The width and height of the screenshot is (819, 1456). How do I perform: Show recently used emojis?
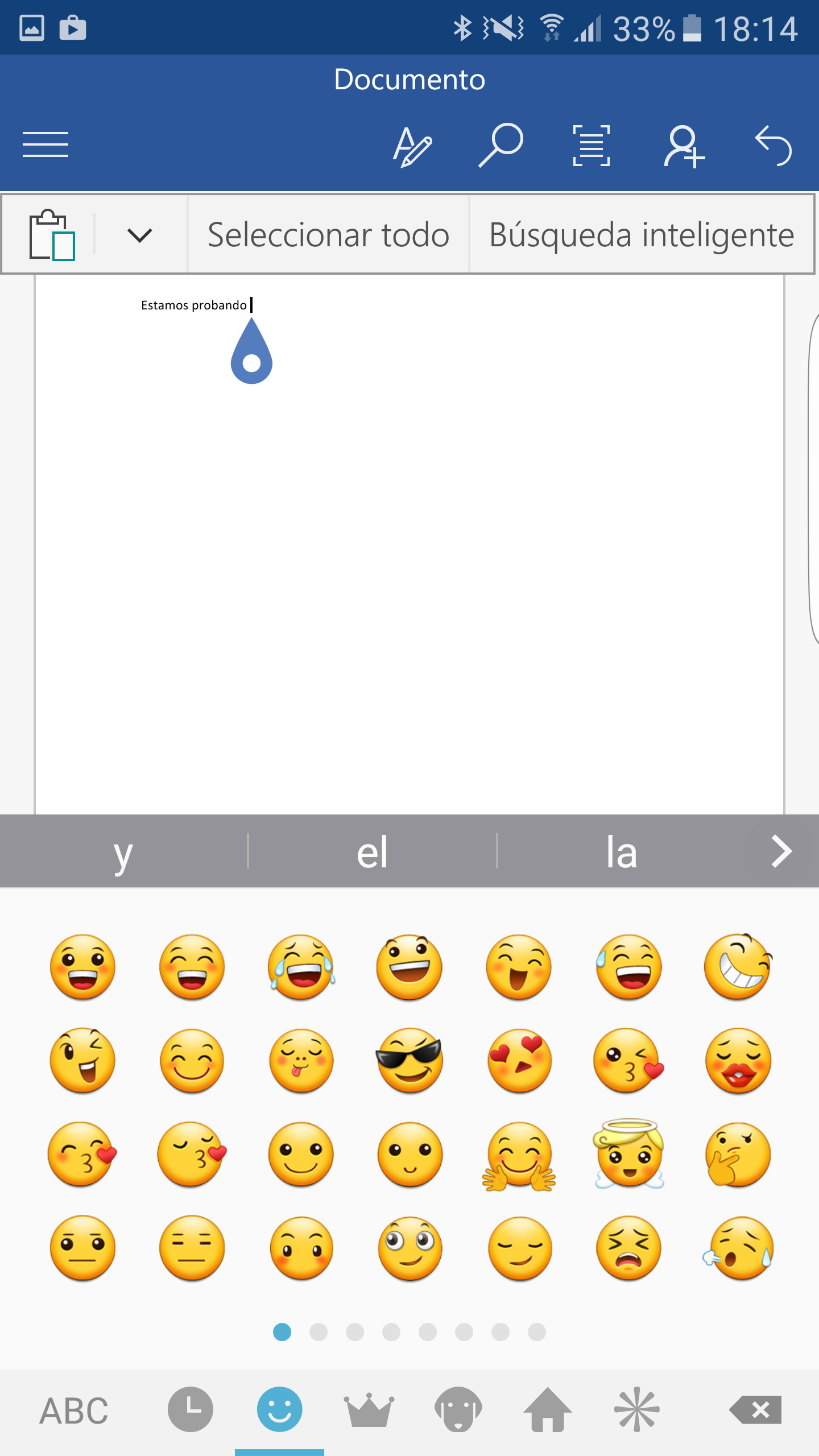coord(190,1409)
